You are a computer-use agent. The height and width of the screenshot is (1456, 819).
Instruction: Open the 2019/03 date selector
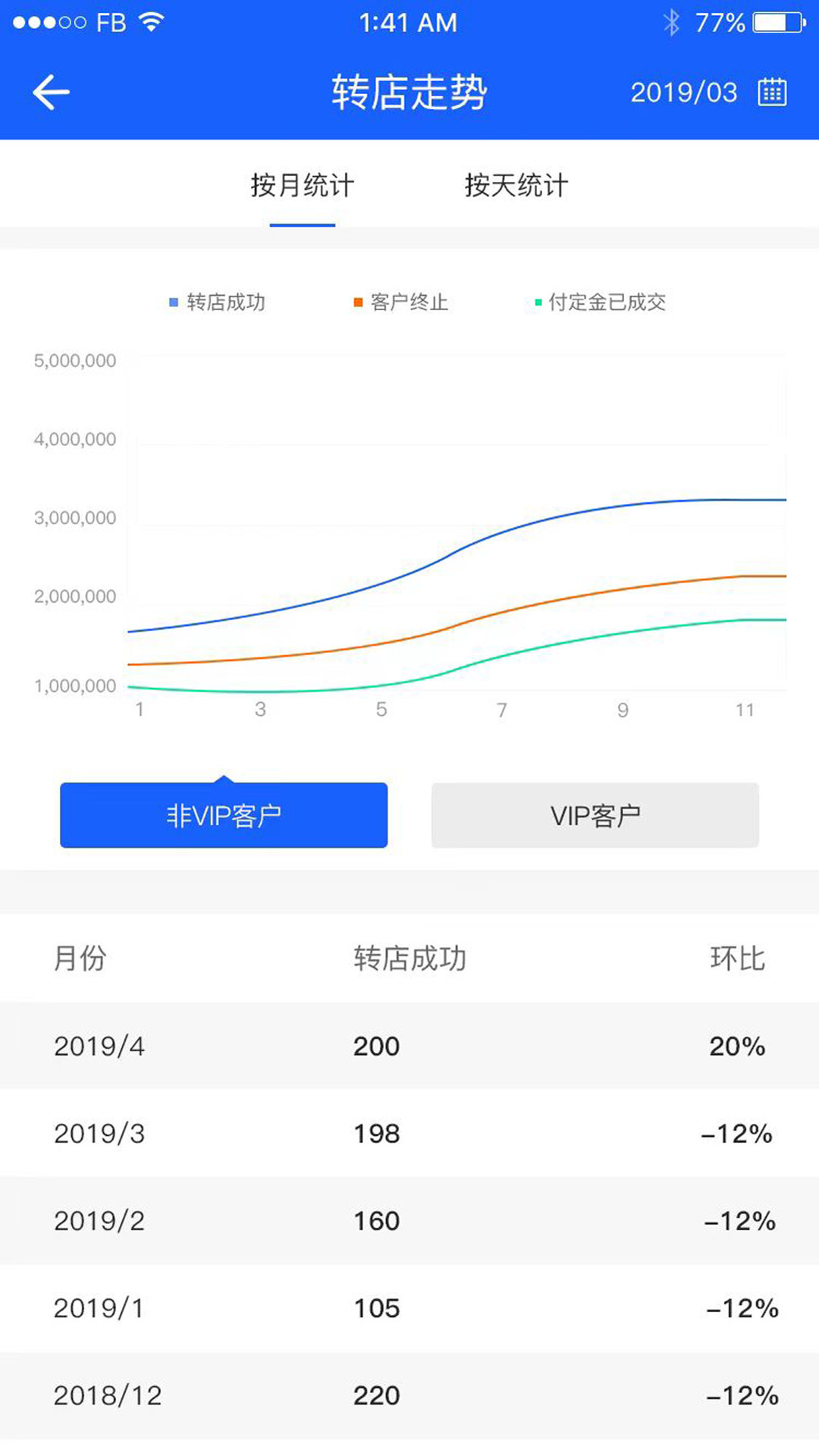point(685,92)
